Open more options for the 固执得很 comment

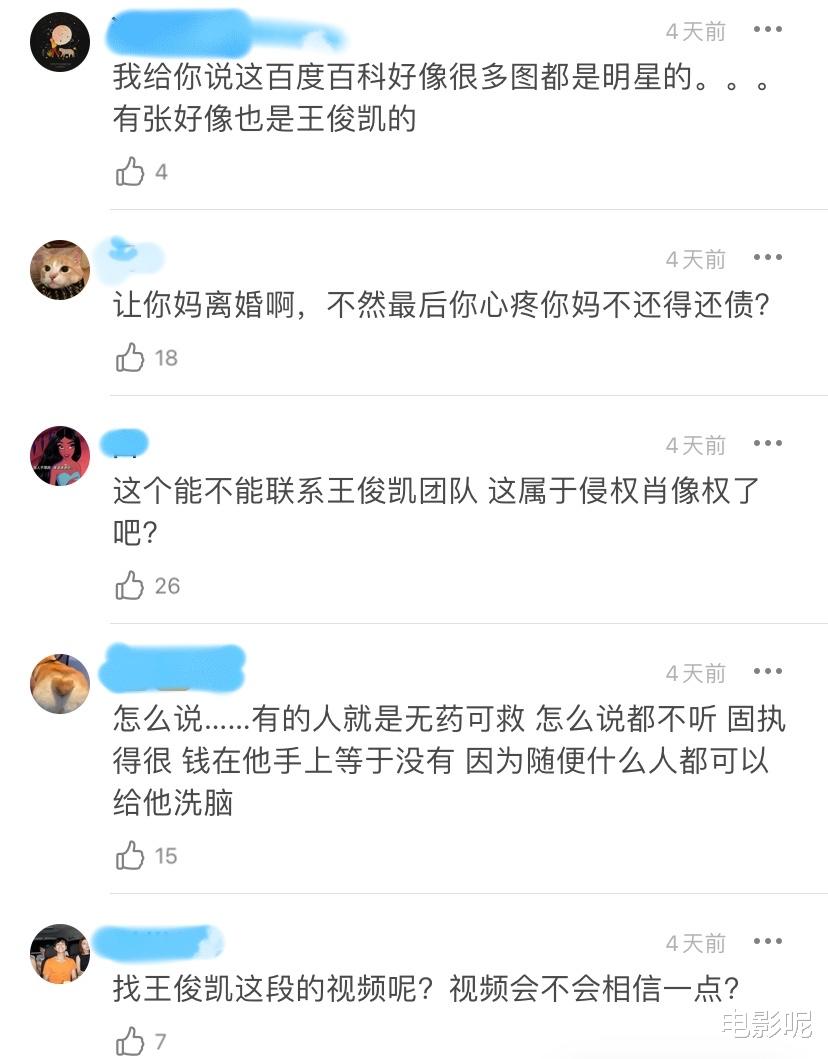[768, 673]
